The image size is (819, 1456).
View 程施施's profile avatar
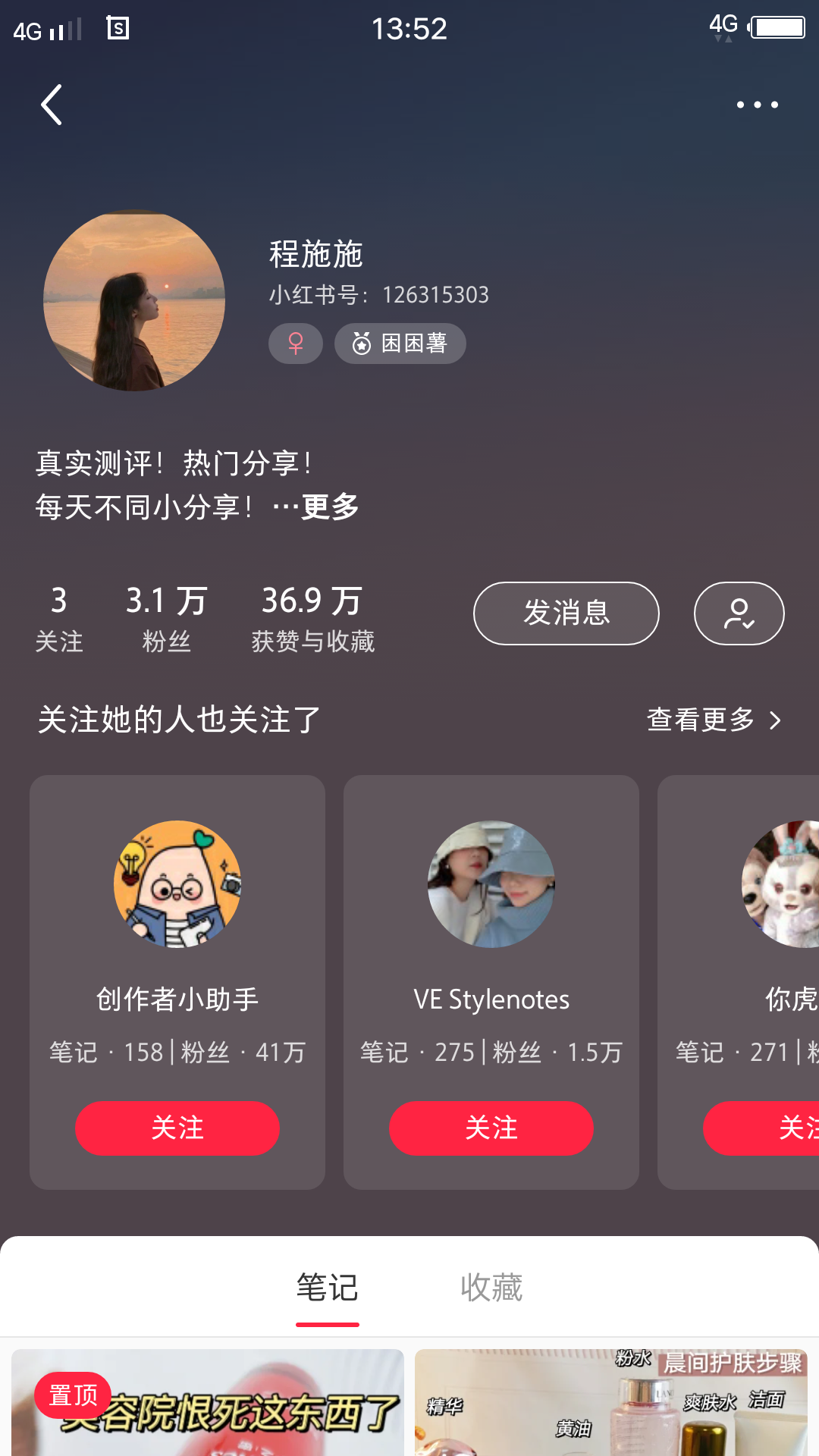pos(134,301)
